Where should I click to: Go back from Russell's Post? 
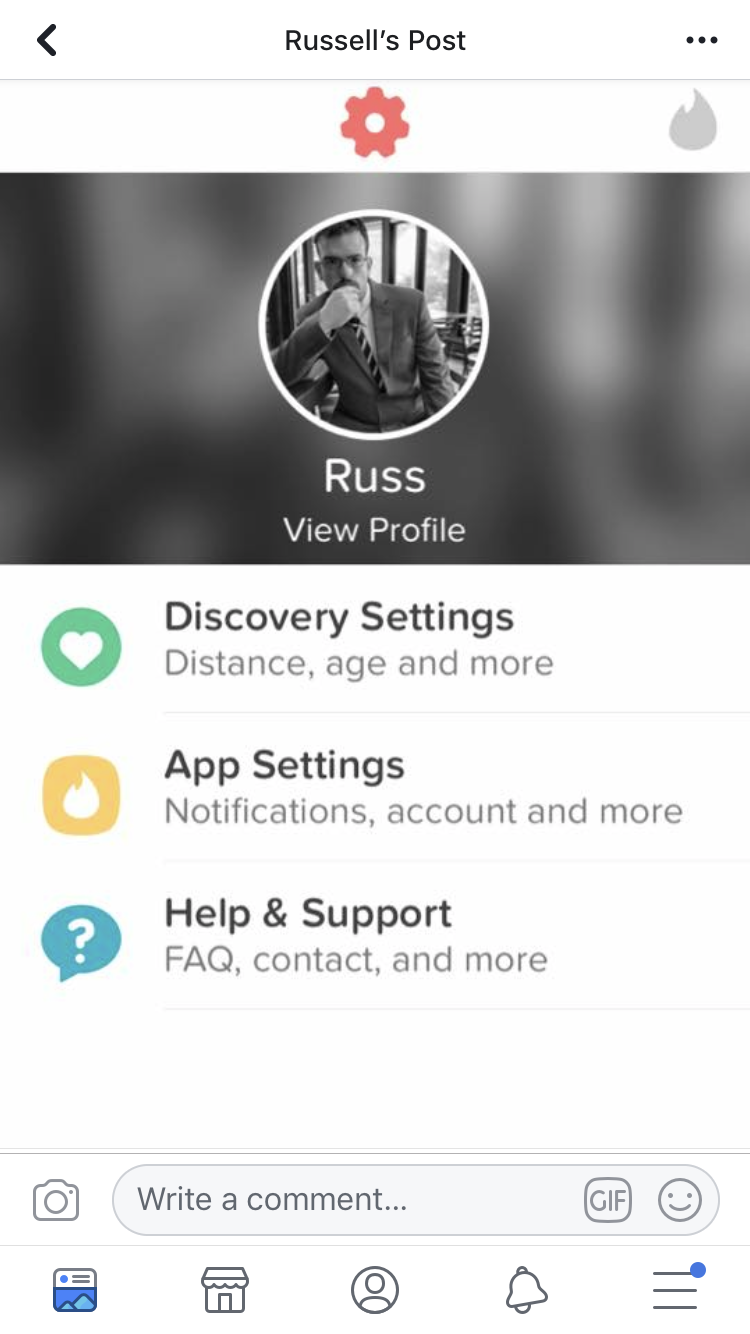[x=46, y=40]
